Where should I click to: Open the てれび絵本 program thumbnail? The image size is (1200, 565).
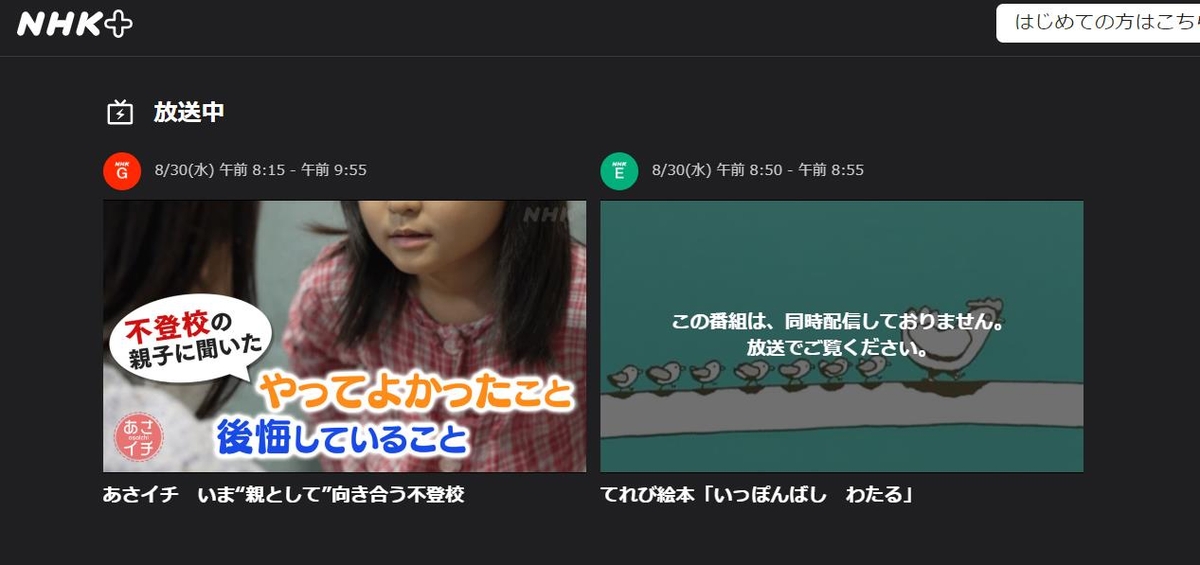(841, 336)
